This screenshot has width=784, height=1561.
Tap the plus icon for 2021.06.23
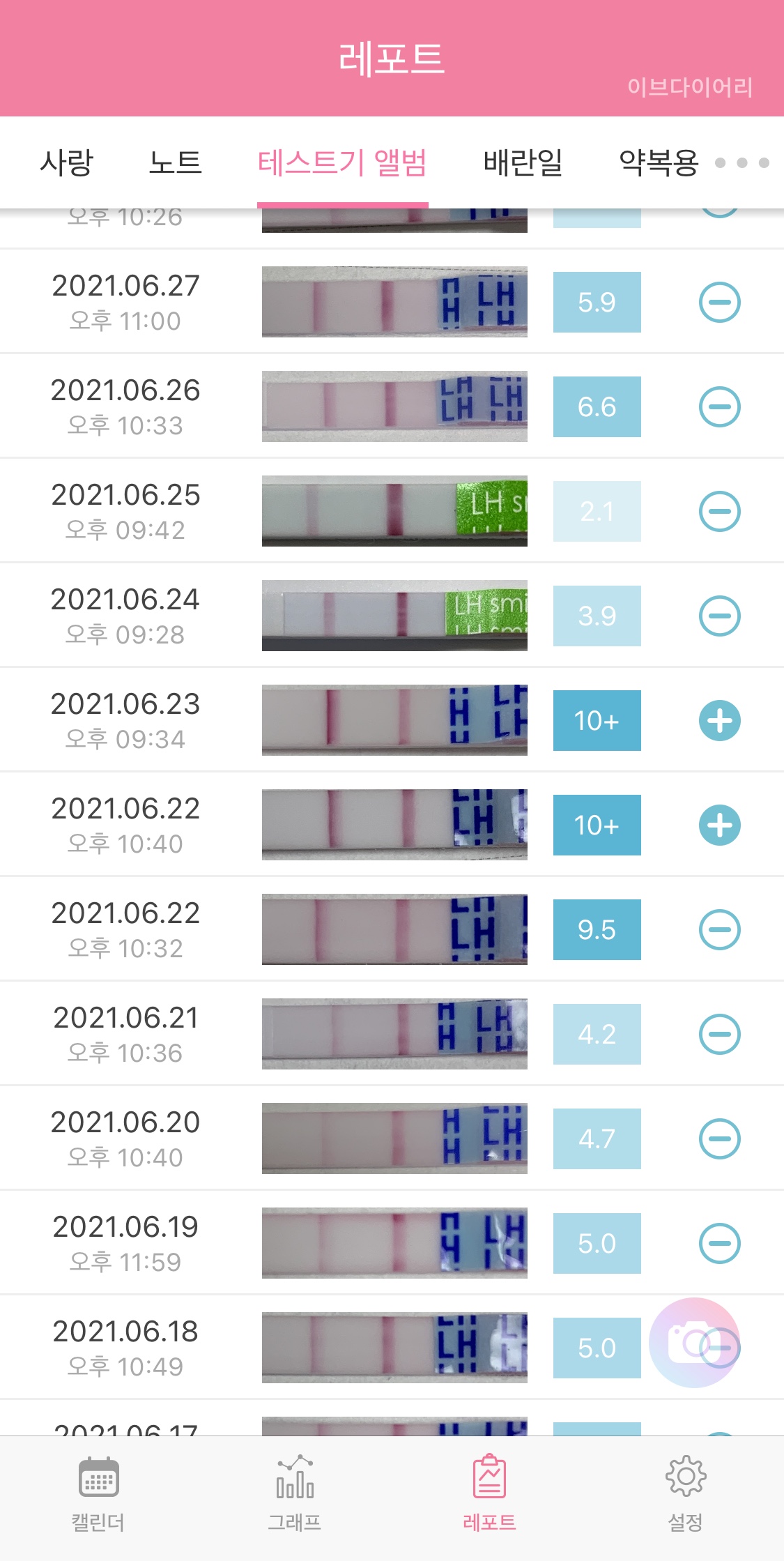click(719, 720)
